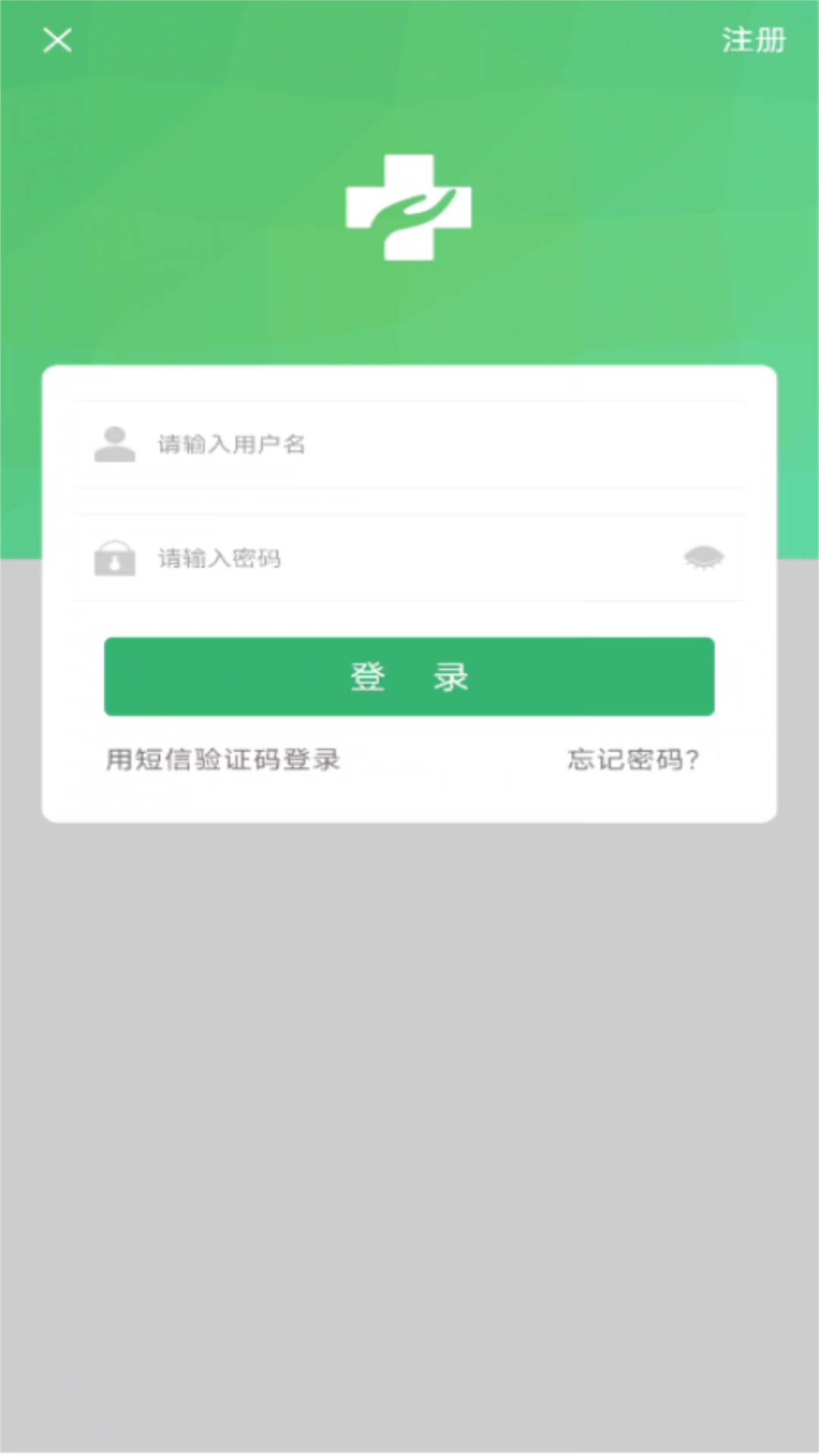The width and height of the screenshot is (819, 1456).
Task: Tap the green 登录 button
Action: click(x=409, y=676)
